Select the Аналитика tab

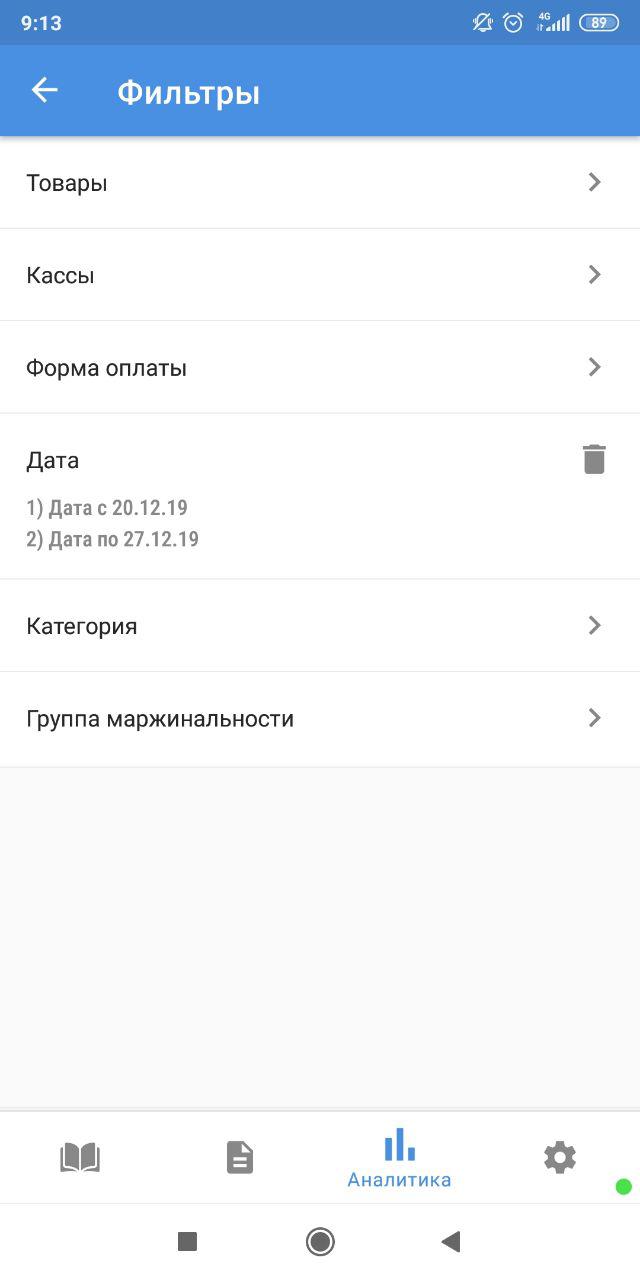(x=399, y=1158)
